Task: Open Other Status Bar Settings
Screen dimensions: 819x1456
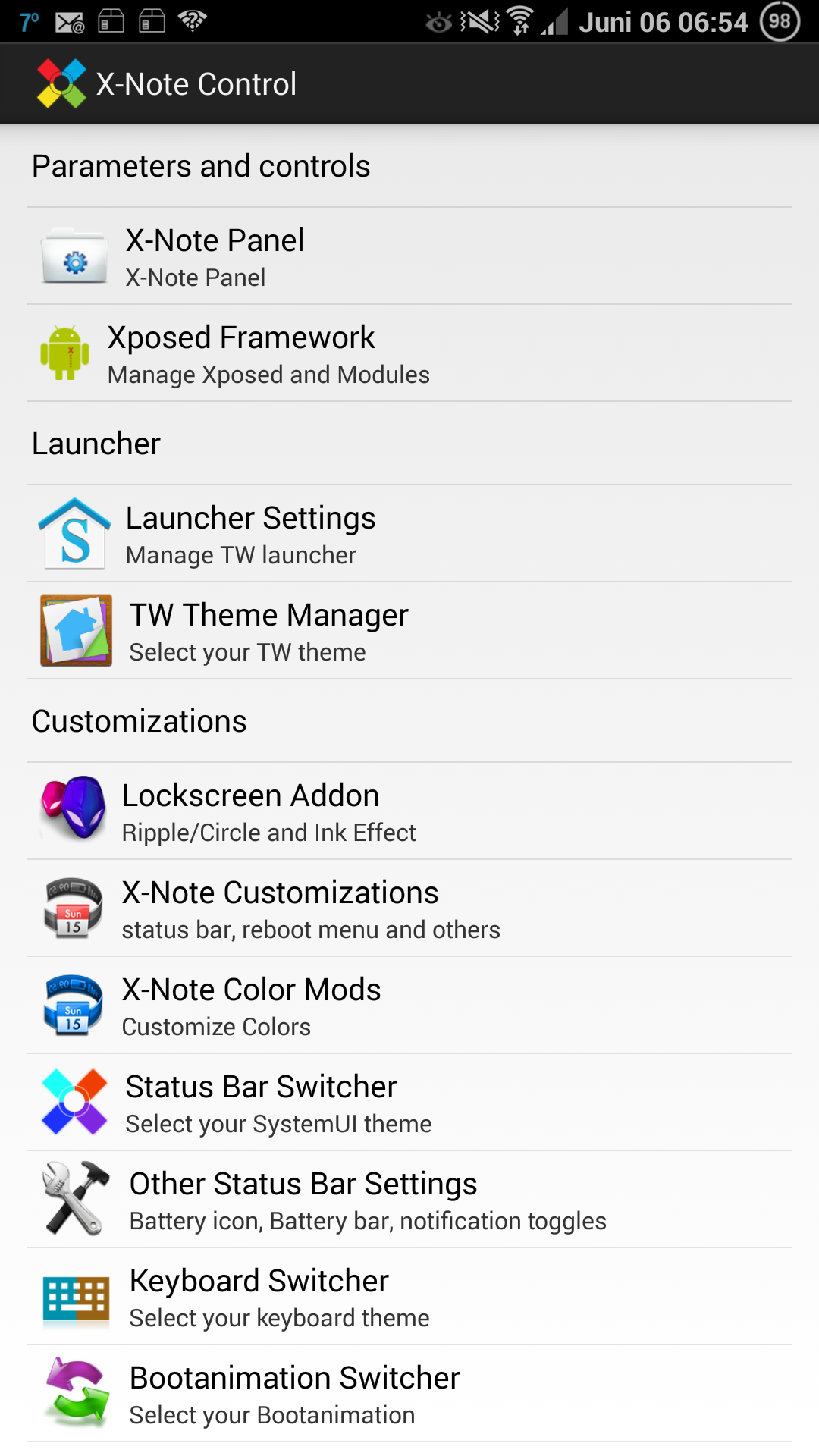Action: [409, 1200]
